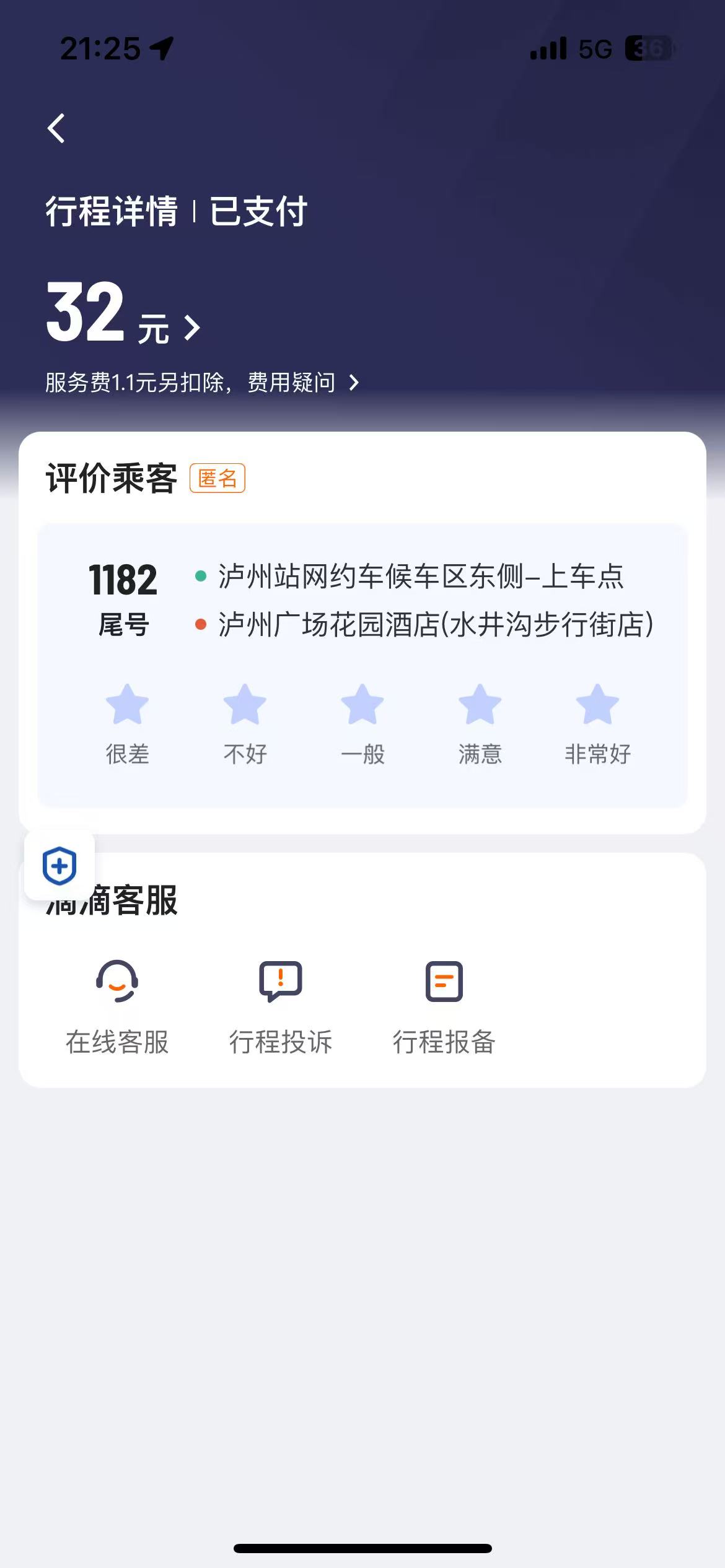Give the passenger a 满意 rating

coord(480,705)
